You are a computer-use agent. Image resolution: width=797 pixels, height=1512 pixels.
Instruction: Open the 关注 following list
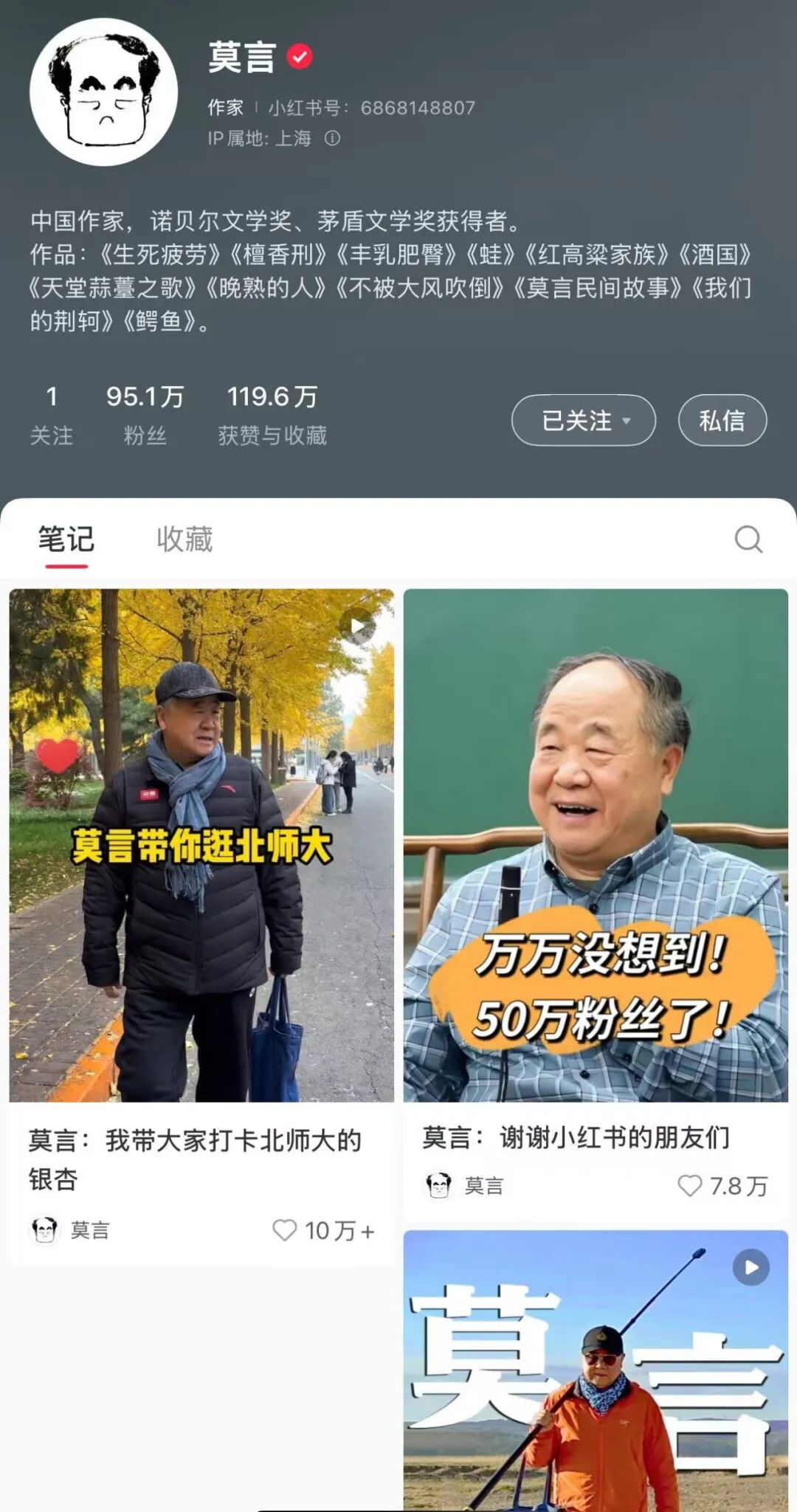[52, 415]
